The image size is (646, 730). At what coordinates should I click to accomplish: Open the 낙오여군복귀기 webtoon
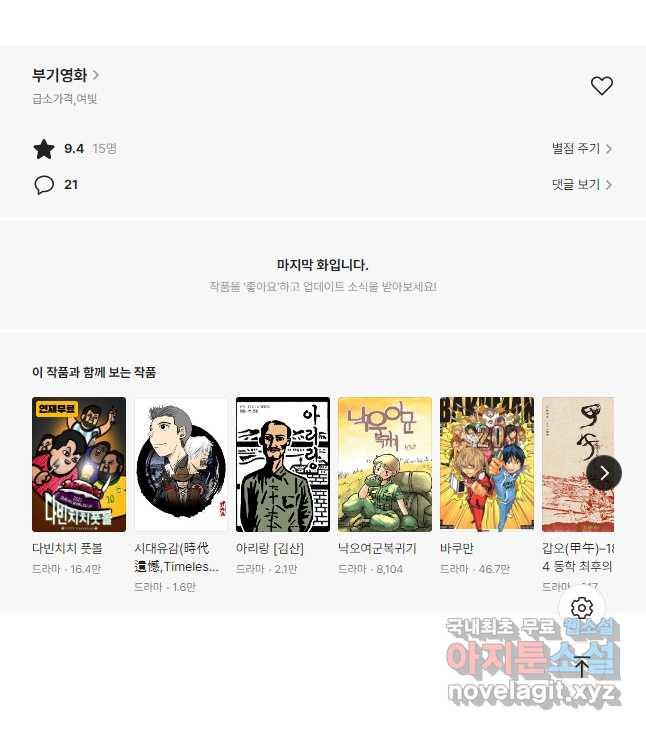(x=385, y=464)
